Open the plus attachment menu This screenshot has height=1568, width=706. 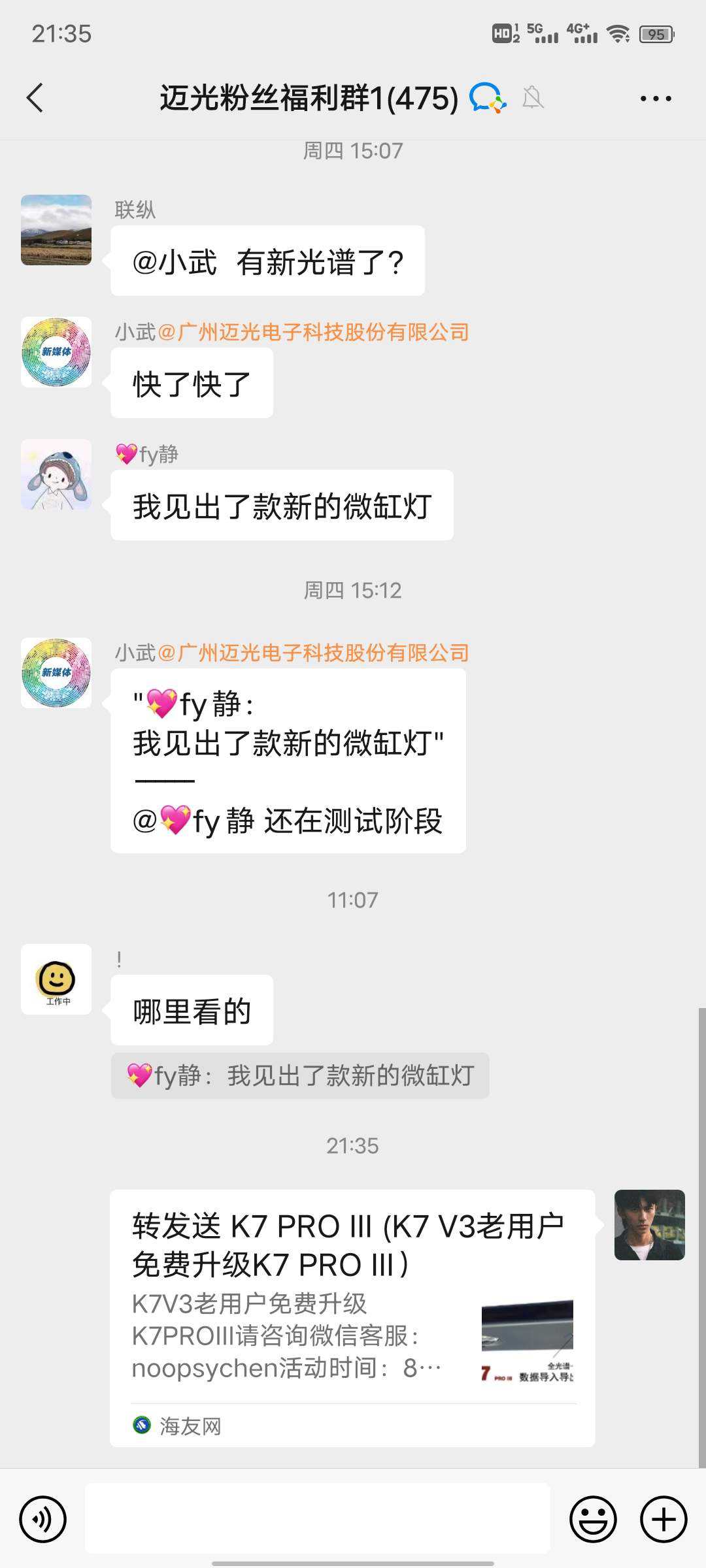[x=663, y=1519]
